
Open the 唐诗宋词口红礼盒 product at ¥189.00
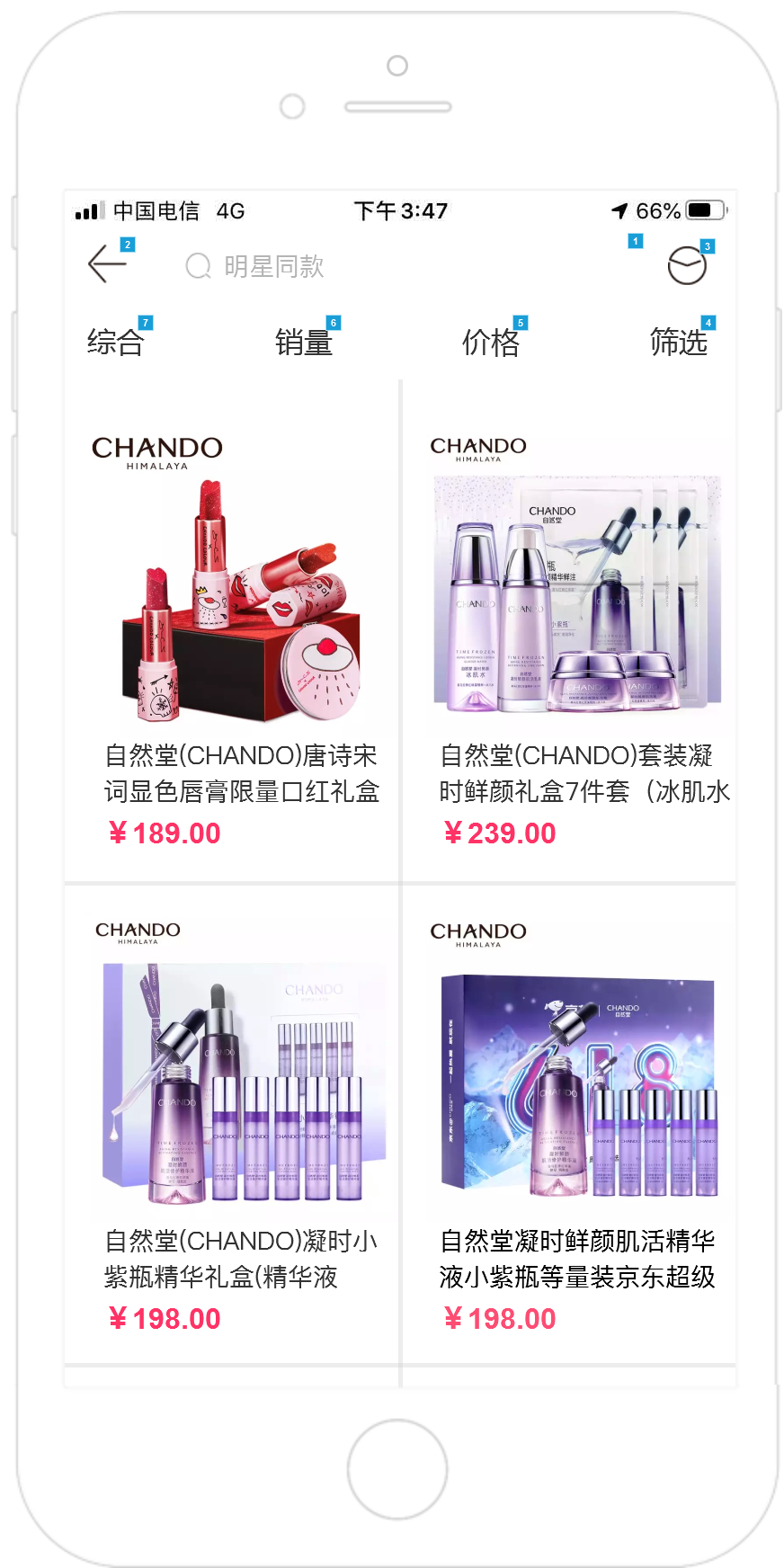[232, 629]
